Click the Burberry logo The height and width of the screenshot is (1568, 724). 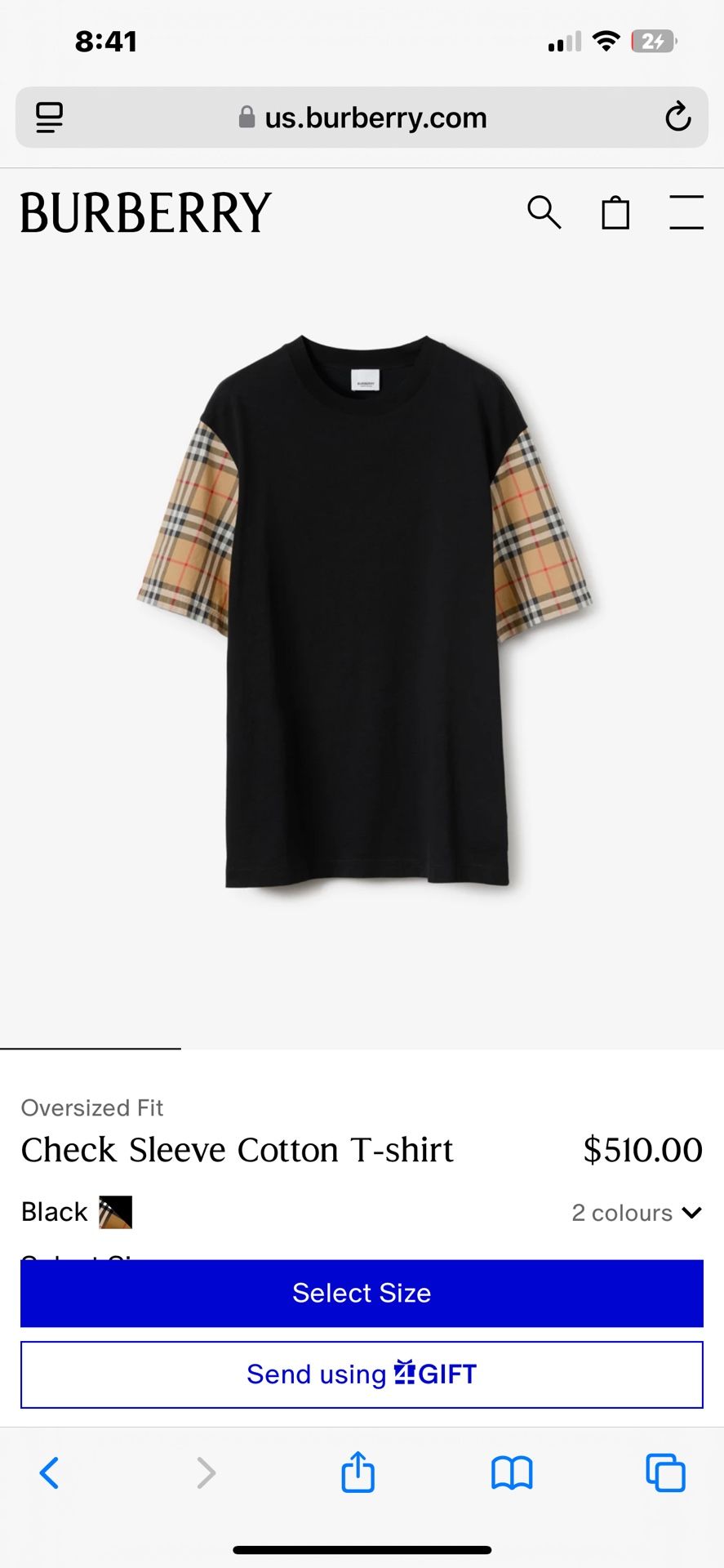coord(144,212)
